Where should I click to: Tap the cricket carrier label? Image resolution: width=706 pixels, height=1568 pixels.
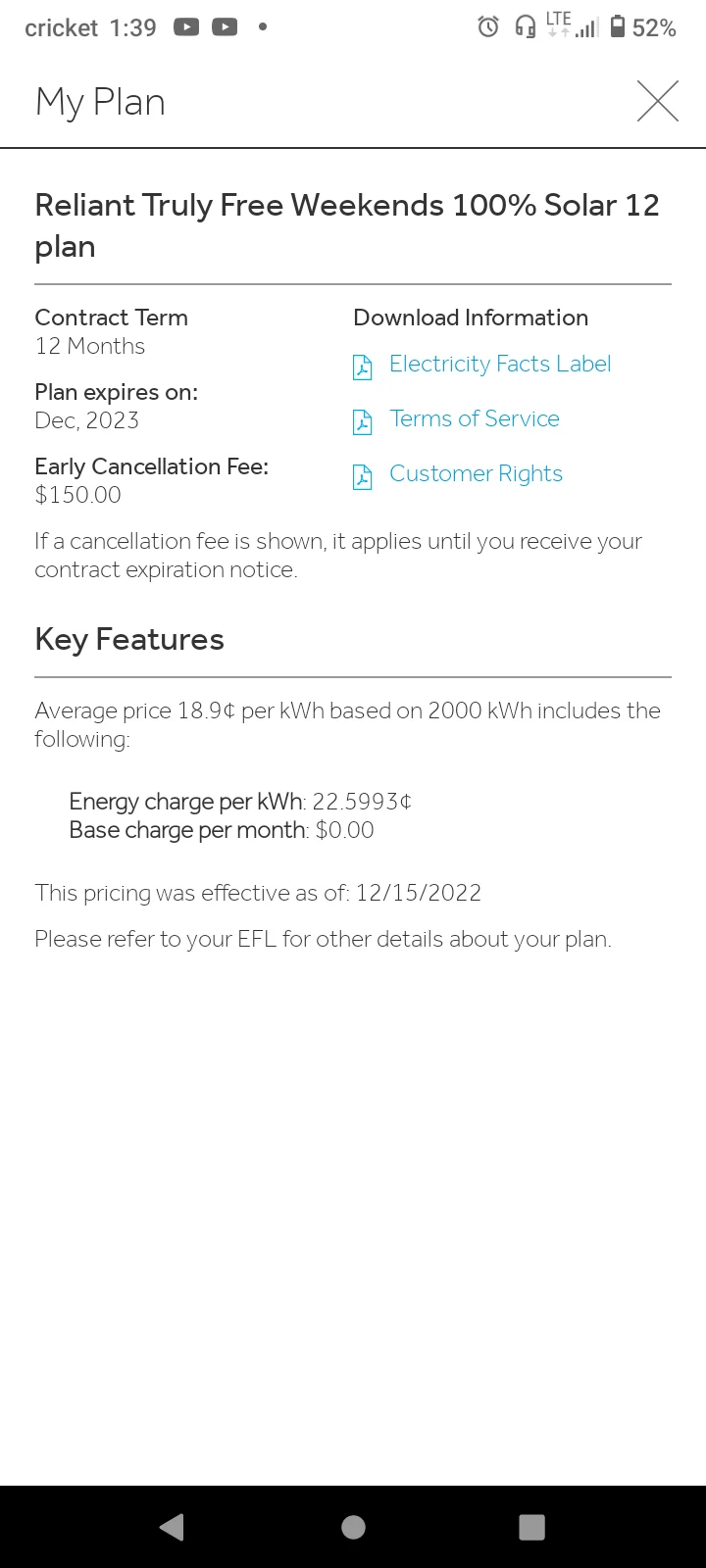point(60,27)
